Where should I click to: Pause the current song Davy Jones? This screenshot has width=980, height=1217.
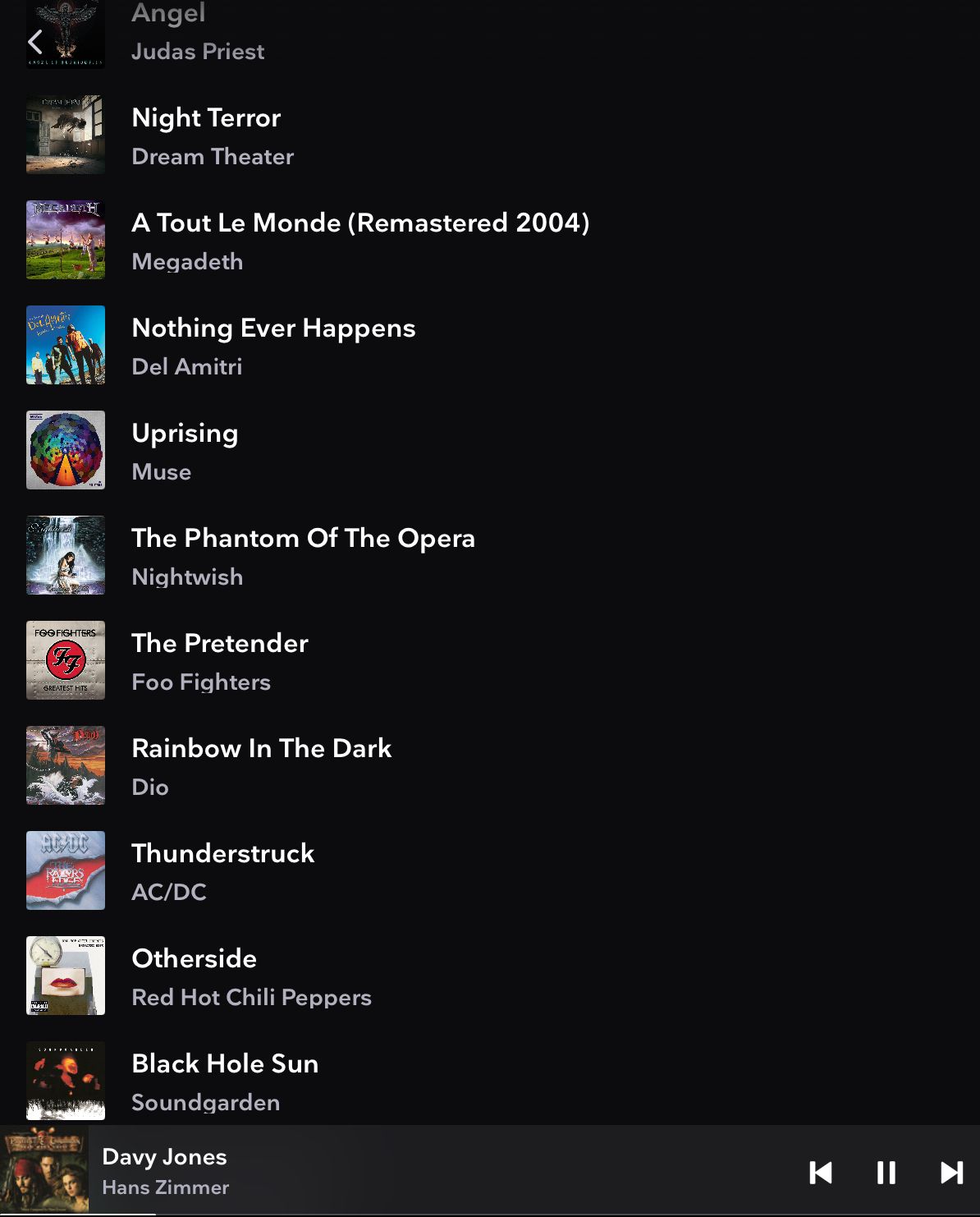pos(886,1173)
